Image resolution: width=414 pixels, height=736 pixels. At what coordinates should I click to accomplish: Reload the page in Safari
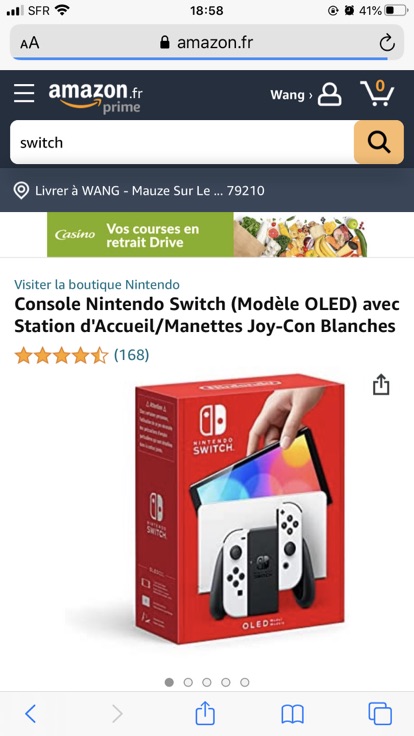(x=387, y=43)
